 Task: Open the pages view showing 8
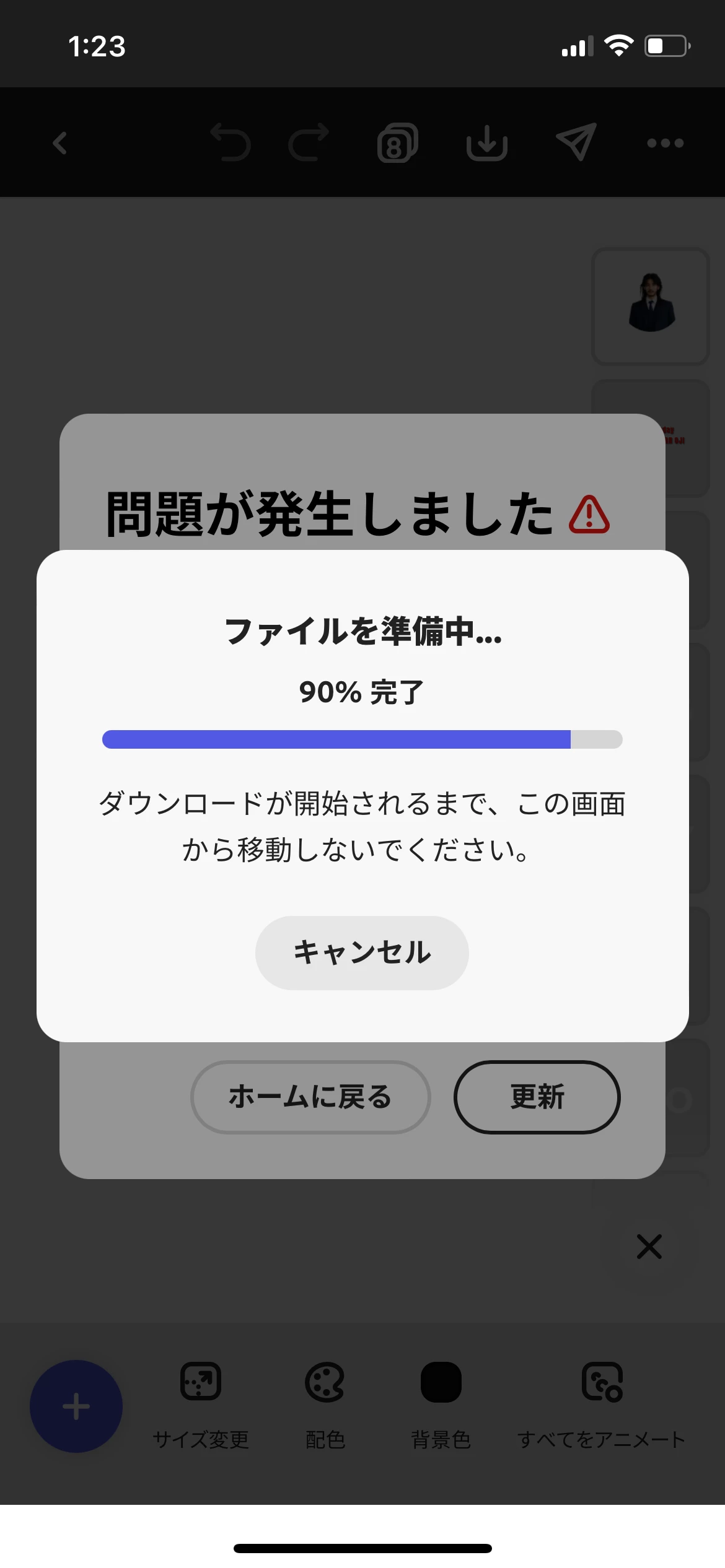tap(397, 143)
